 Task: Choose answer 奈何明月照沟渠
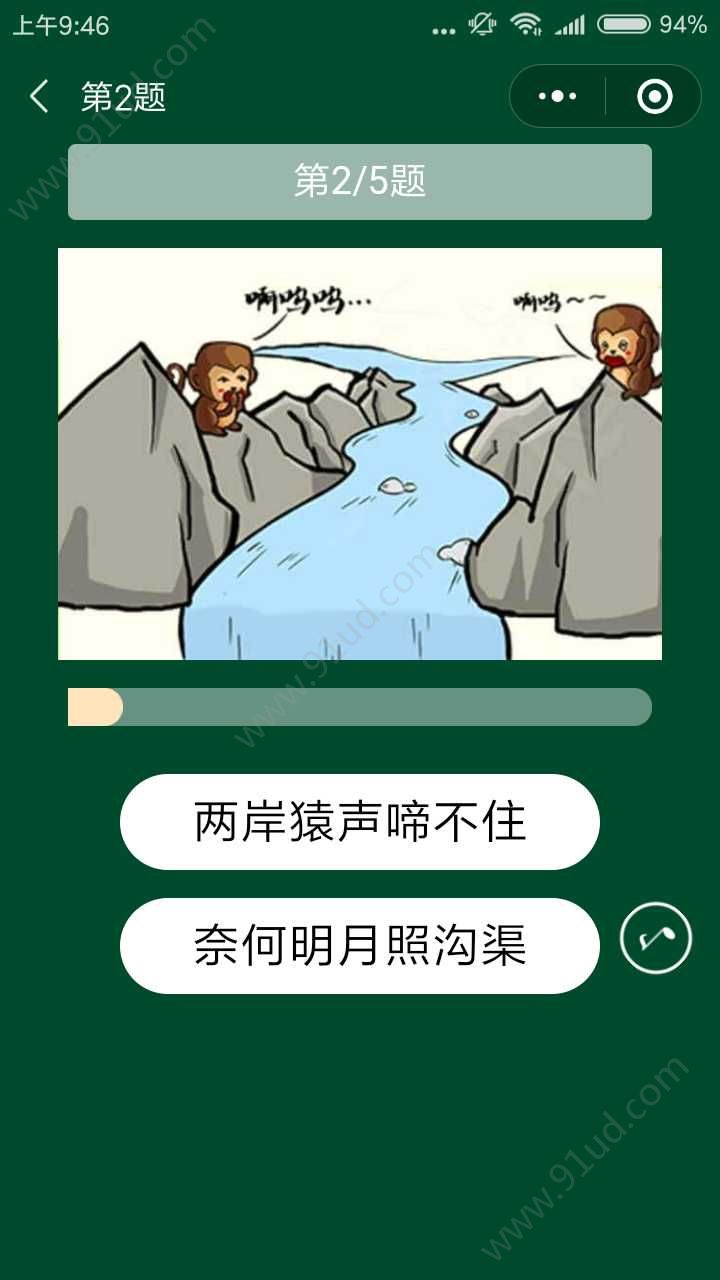point(360,946)
